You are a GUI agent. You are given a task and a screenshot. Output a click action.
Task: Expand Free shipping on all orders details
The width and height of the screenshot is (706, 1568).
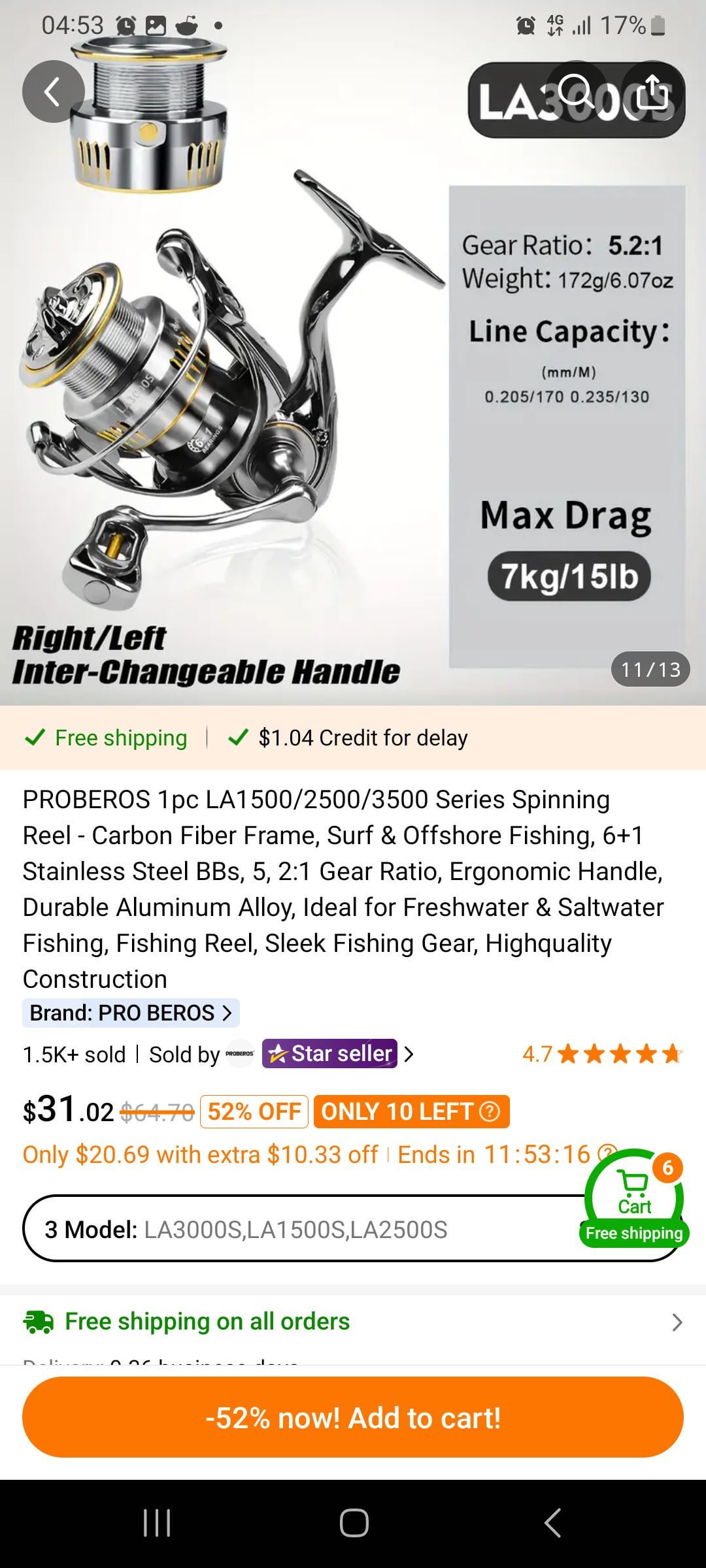point(353,1322)
